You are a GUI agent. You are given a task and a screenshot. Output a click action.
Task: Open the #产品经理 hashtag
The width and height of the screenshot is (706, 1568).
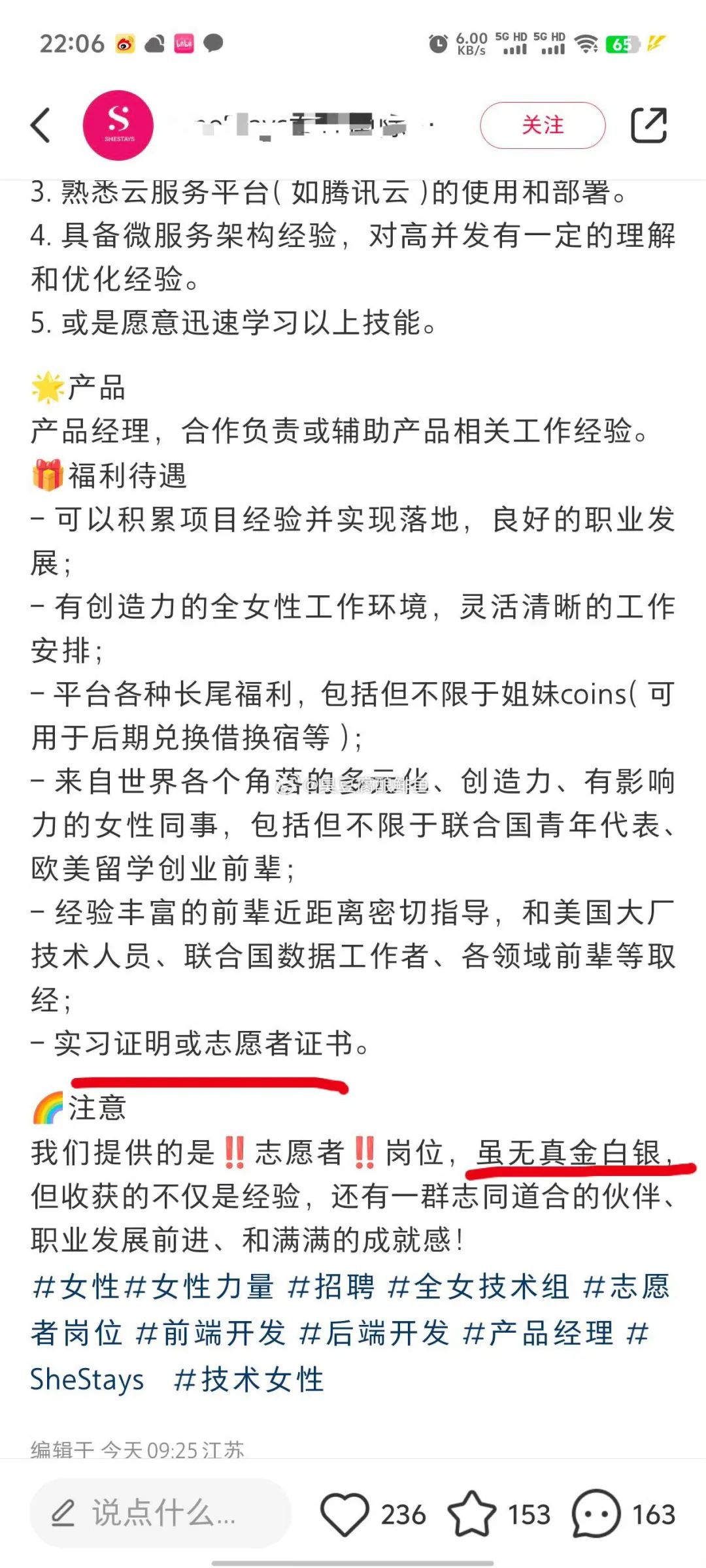537,1333
